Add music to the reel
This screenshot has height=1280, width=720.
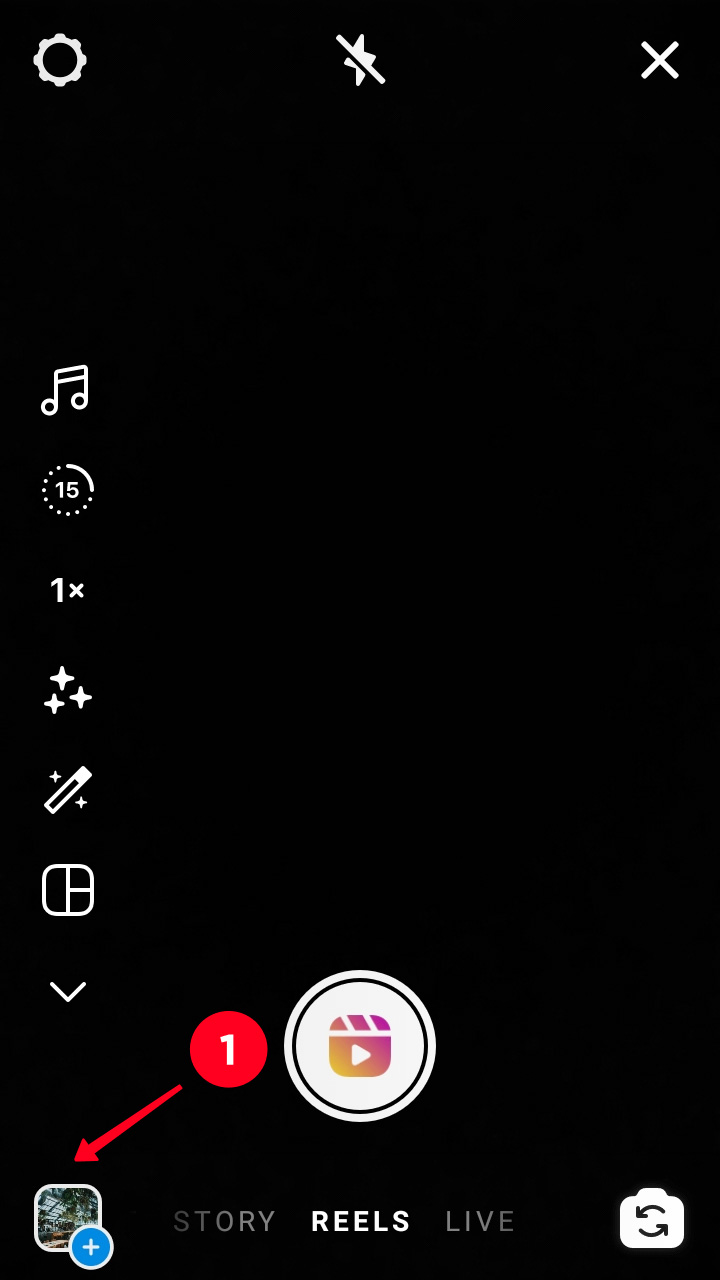pyautogui.click(x=66, y=390)
